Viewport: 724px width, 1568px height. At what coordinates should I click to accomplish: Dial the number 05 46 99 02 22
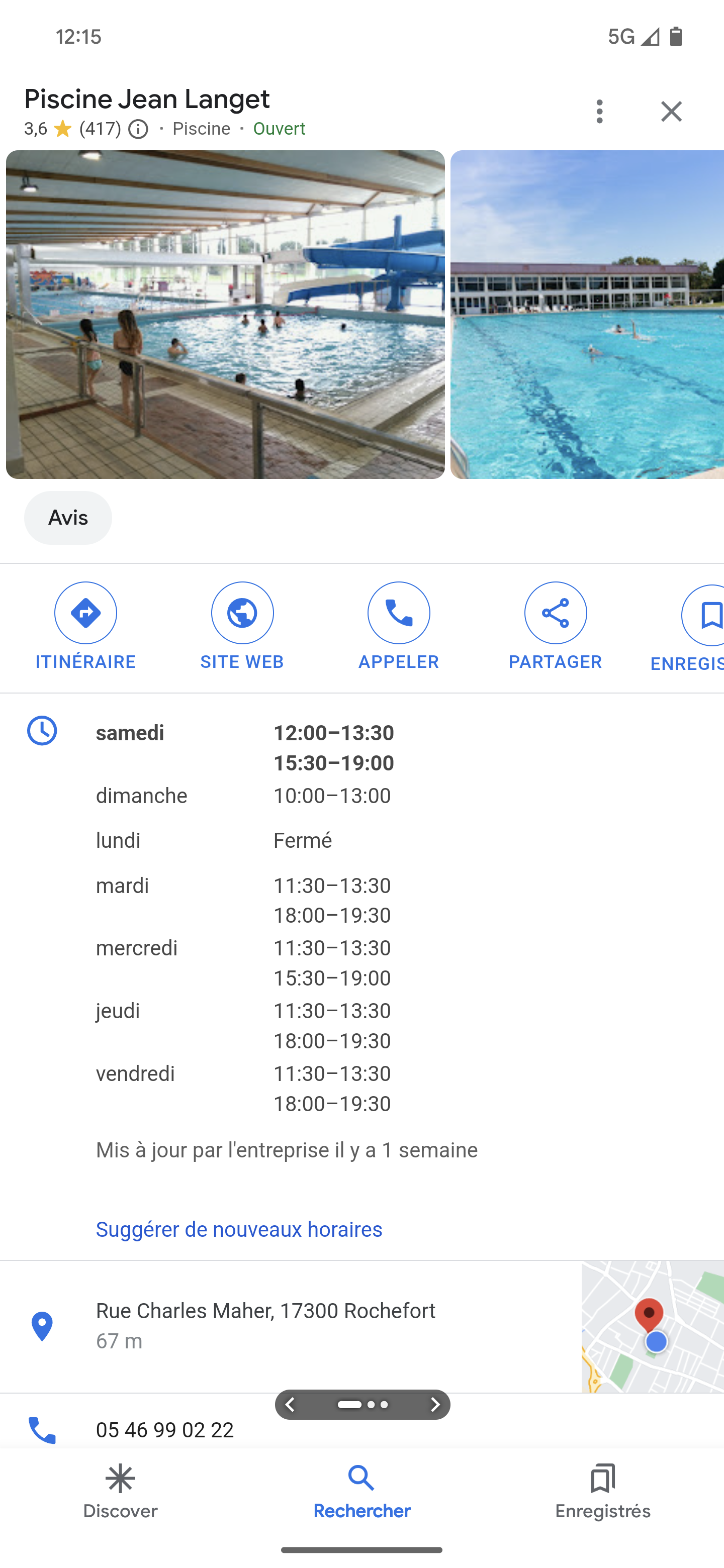pyautogui.click(x=164, y=1429)
